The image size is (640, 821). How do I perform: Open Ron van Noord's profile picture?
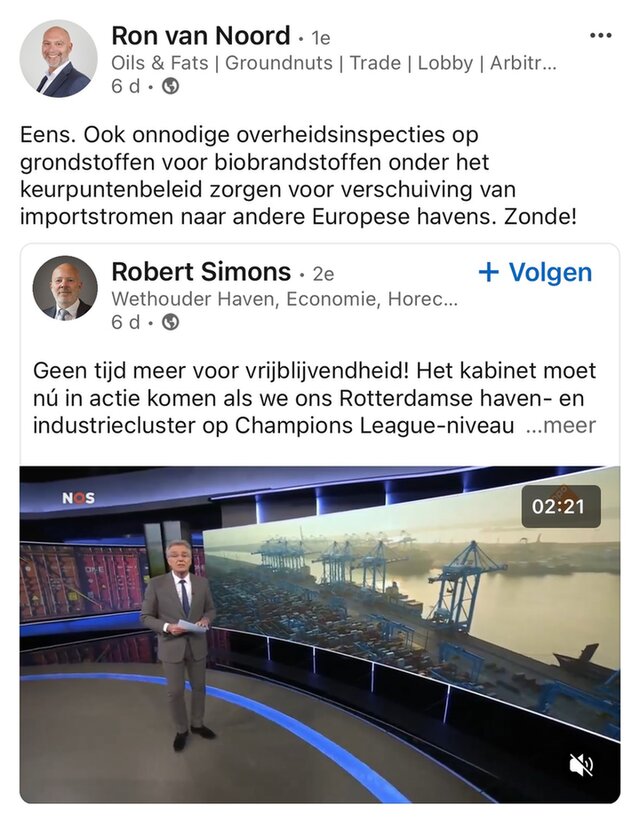coord(58,58)
